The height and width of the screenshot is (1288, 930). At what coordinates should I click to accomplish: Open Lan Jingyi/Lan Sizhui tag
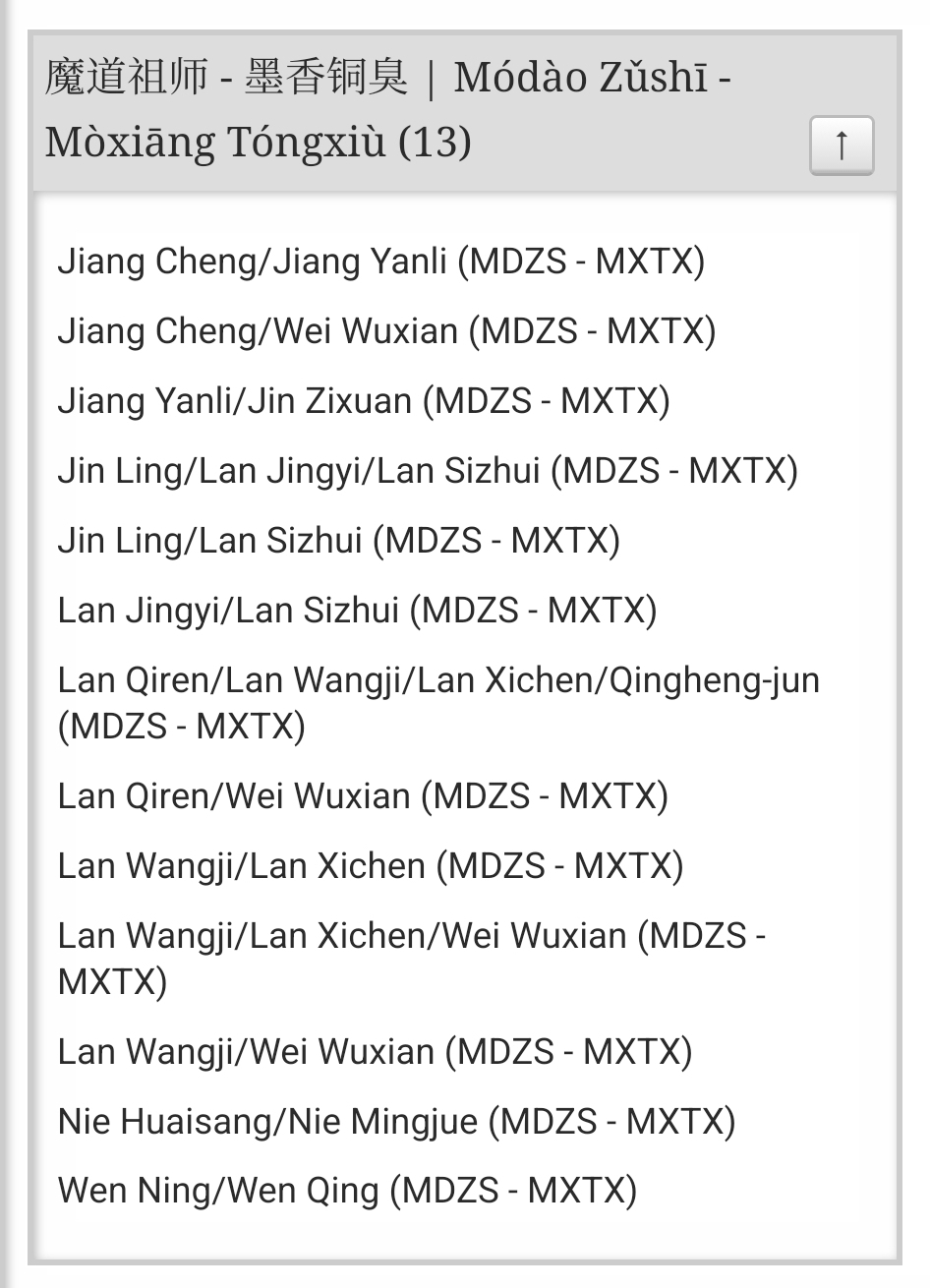point(356,611)
